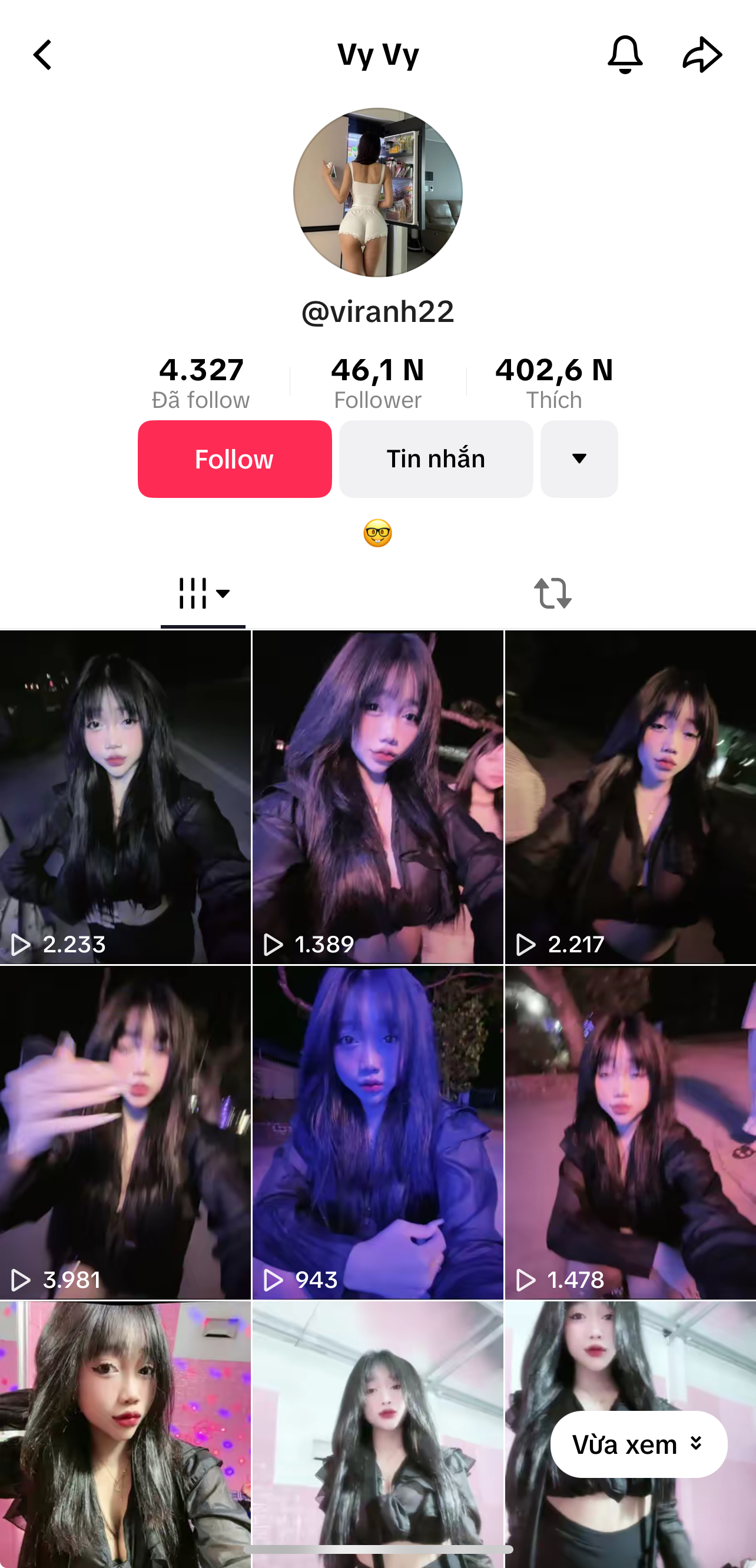Tap the Vừa xem button
This screenshot has height=1568, width=756.
(x=638, y=1444)
